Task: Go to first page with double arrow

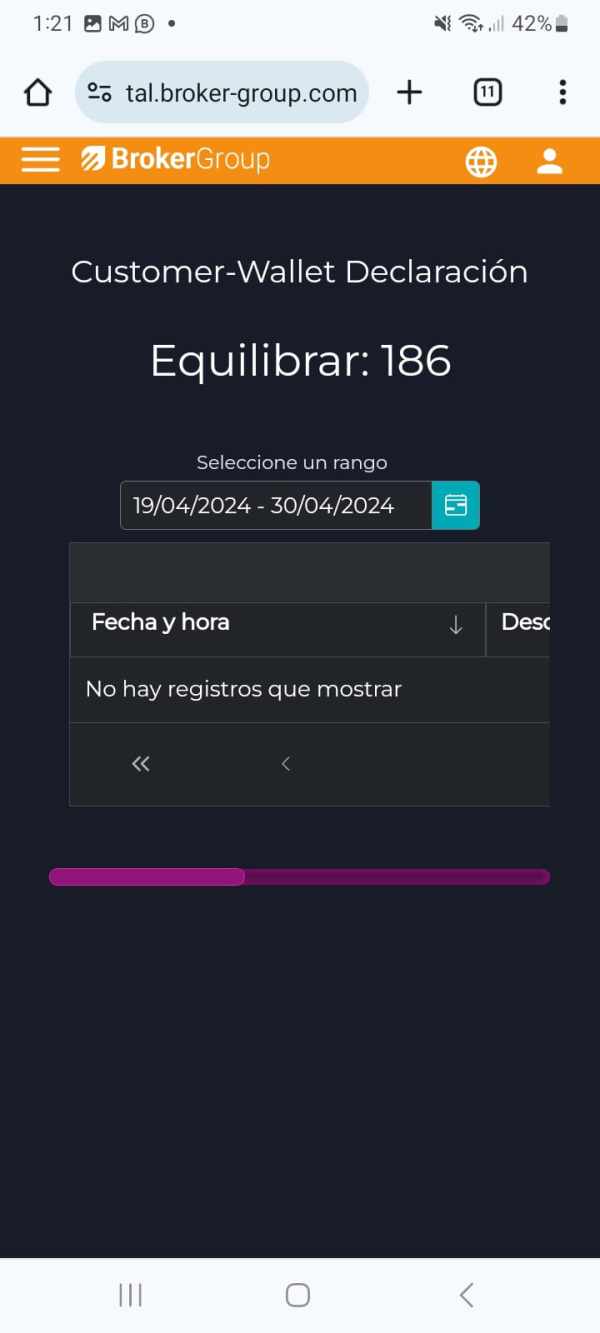Action: click(x=141, y=764)
